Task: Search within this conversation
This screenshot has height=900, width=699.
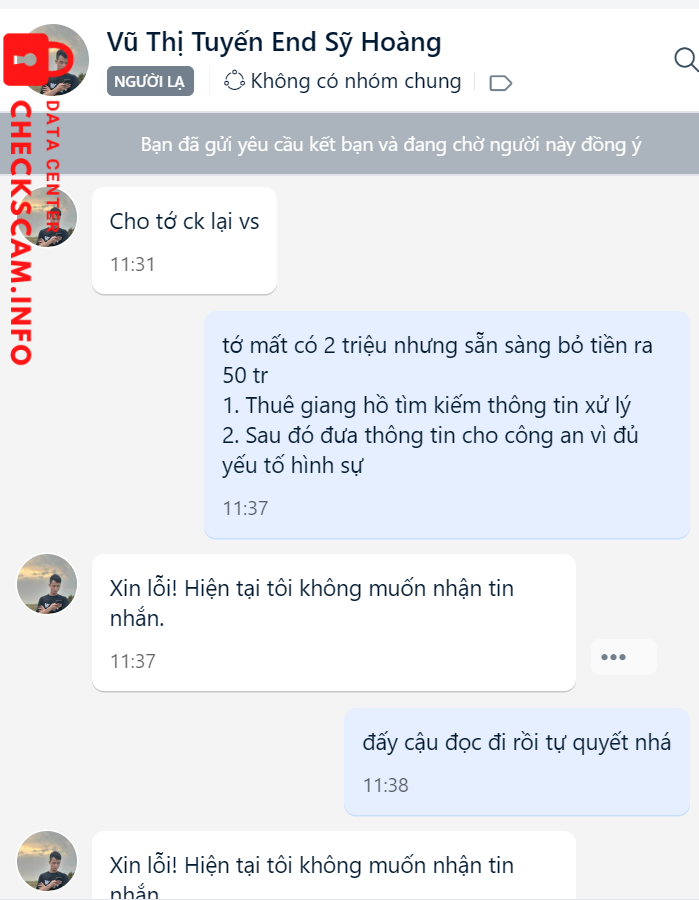Action: [x=686, y=60]
